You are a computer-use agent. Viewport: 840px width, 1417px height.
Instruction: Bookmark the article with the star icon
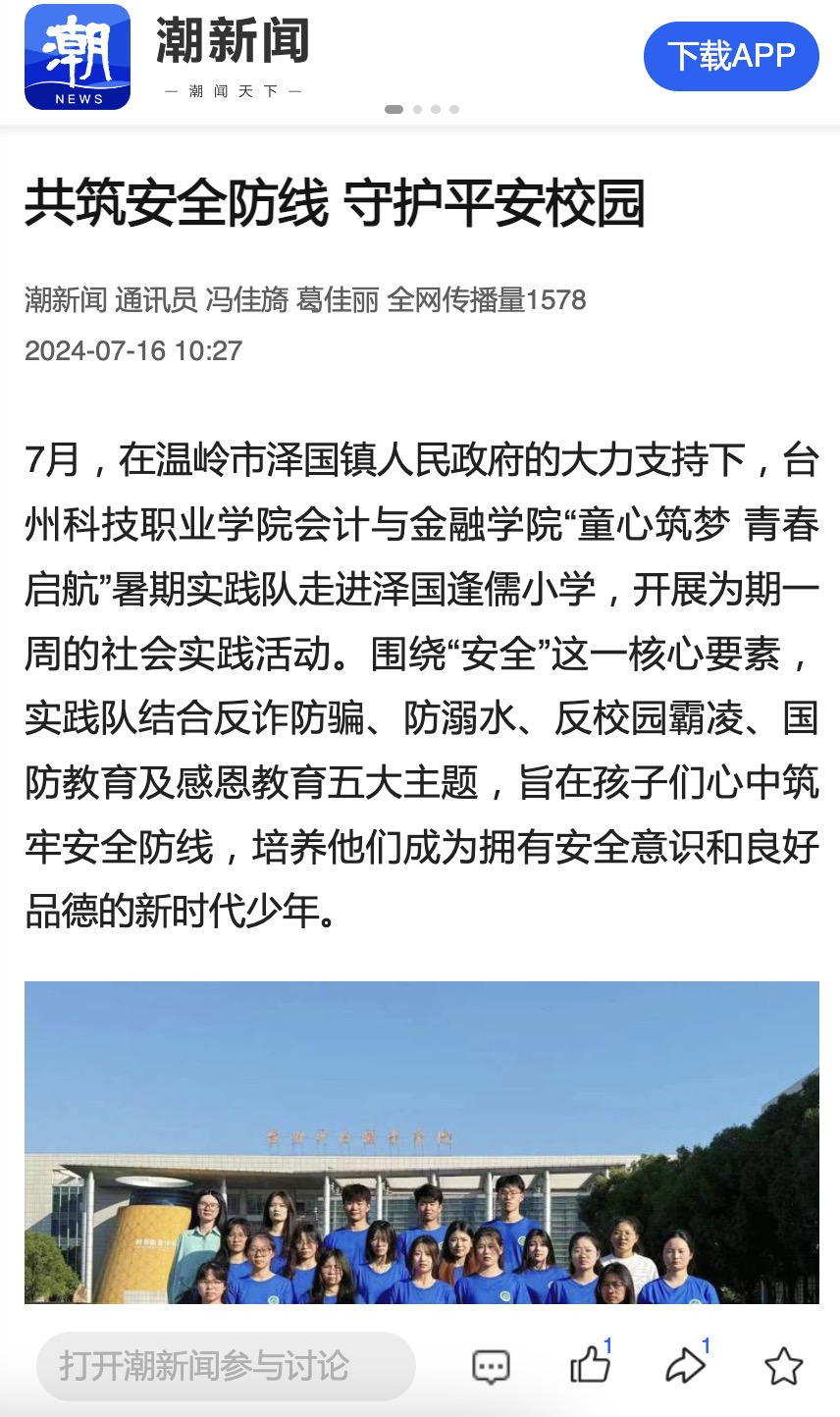click(x=783, y=1366)
